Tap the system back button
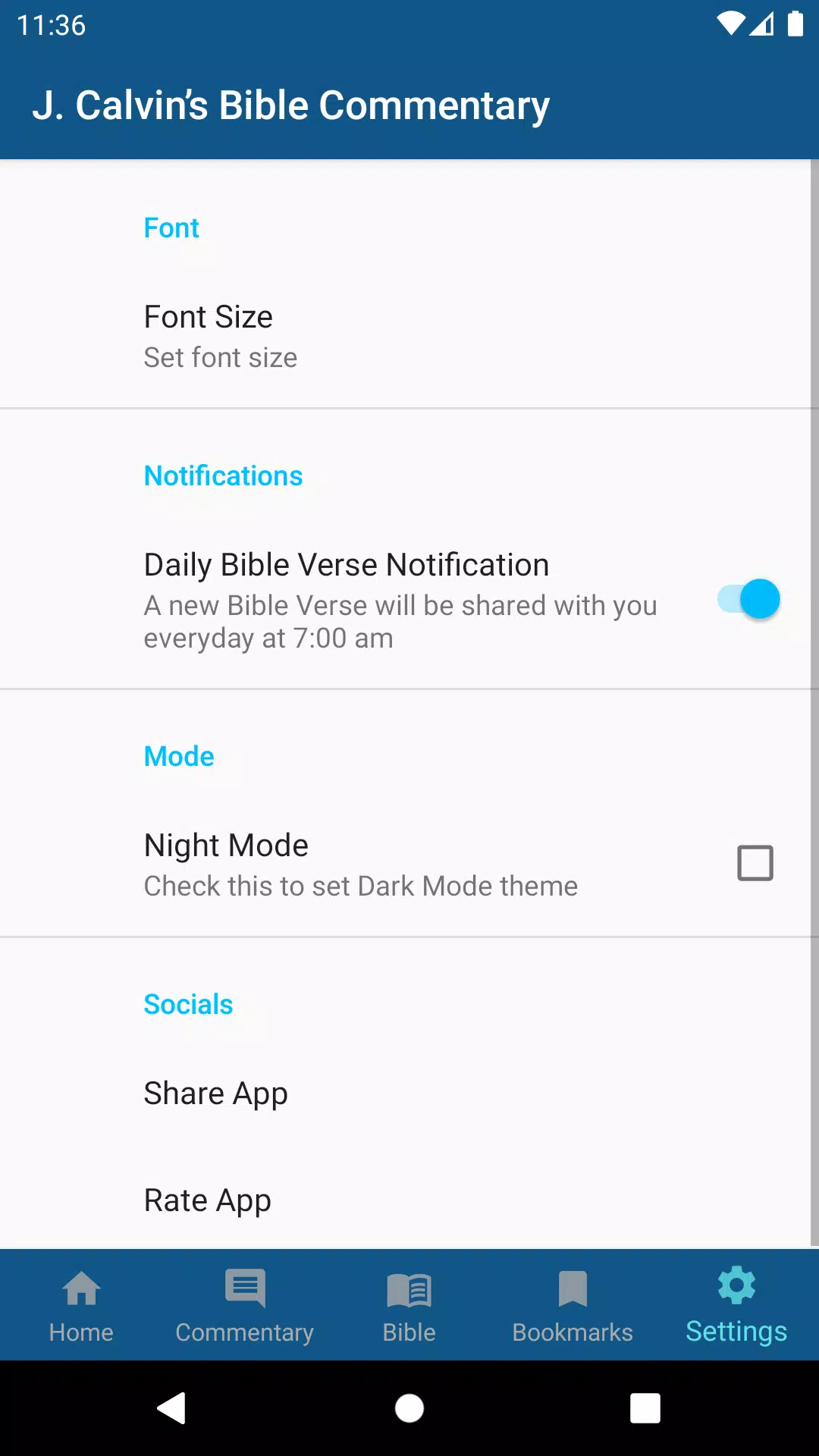Image resolution: width=819 pixels, height=1456 pixels. (x=172, y=1408)
